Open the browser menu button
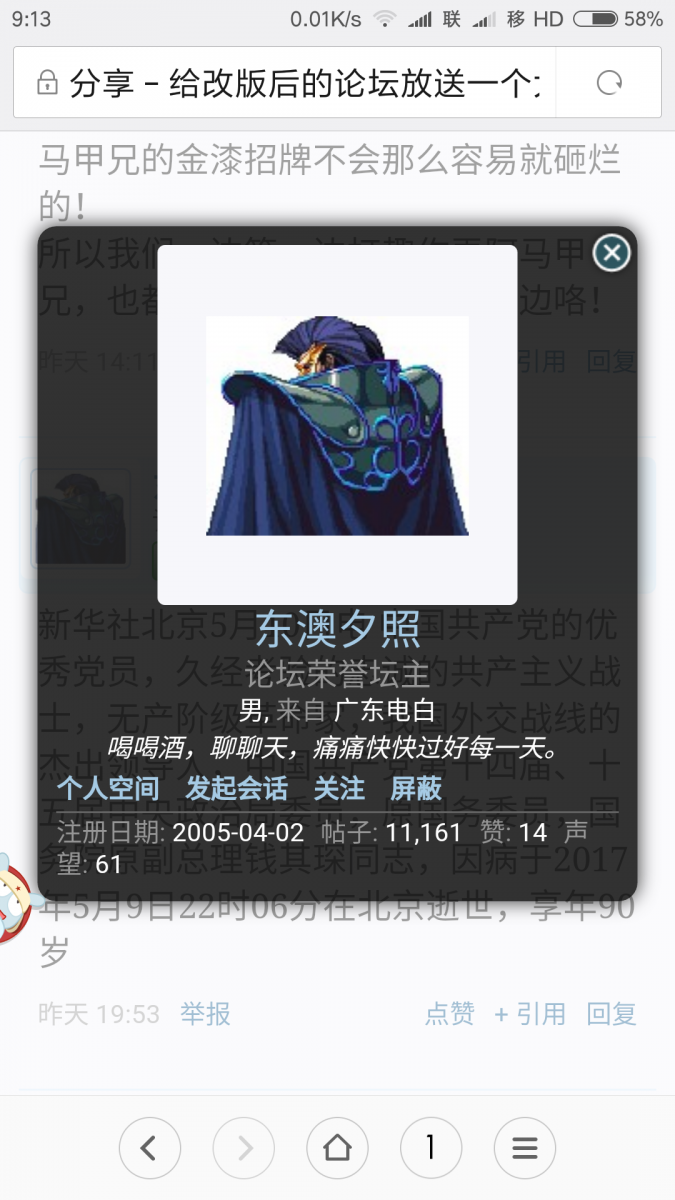Screen dimensions: 675x1200 coord(525,1148)
